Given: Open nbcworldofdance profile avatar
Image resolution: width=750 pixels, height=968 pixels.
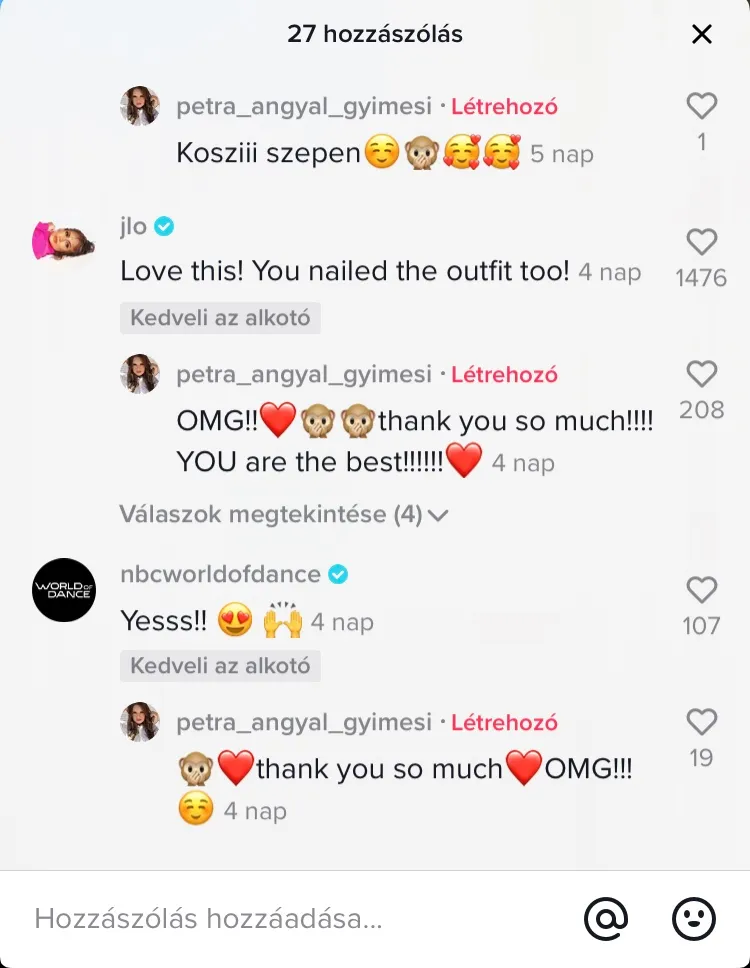Looking at the screenshot, I should pos(64,590).
